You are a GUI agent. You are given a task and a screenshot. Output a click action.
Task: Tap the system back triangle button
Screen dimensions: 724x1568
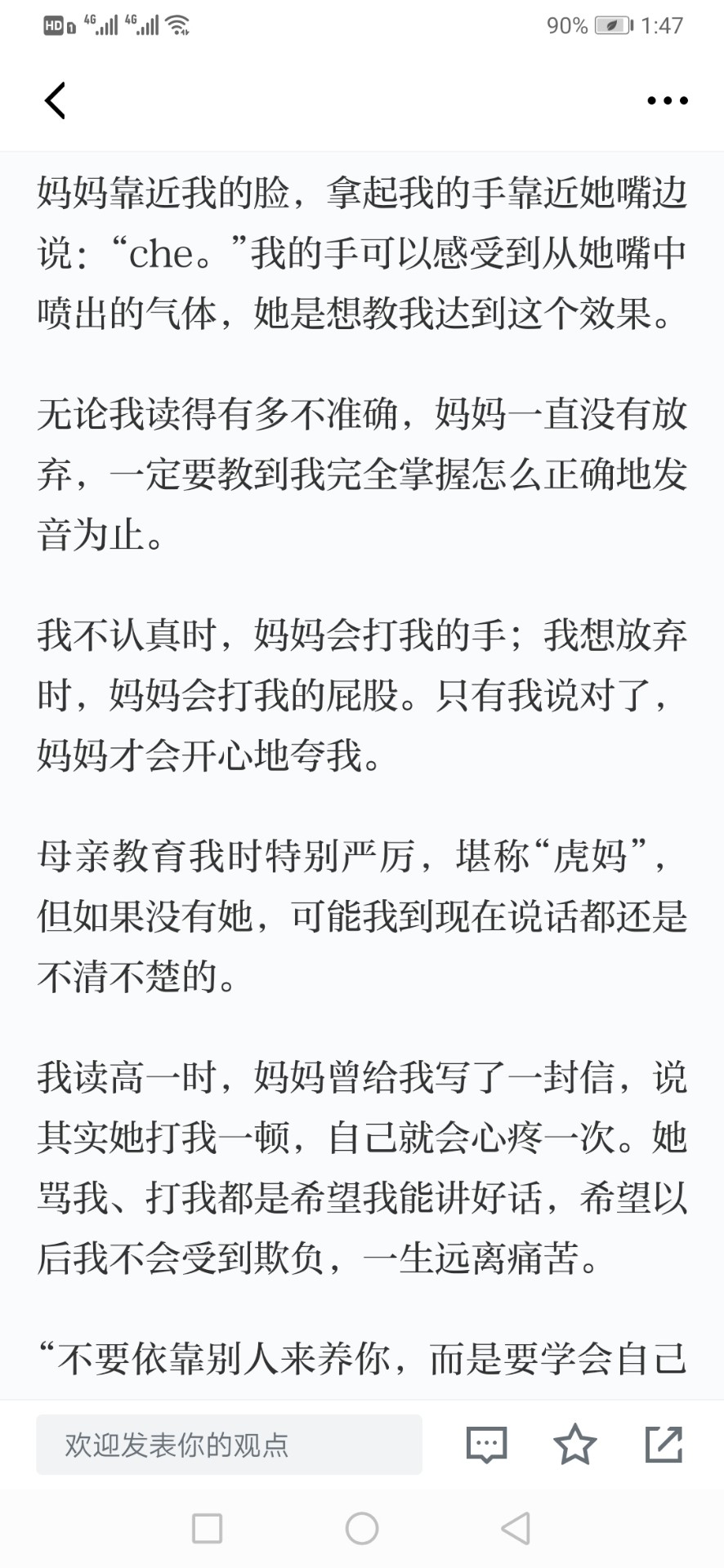[x=516, y=1528]
